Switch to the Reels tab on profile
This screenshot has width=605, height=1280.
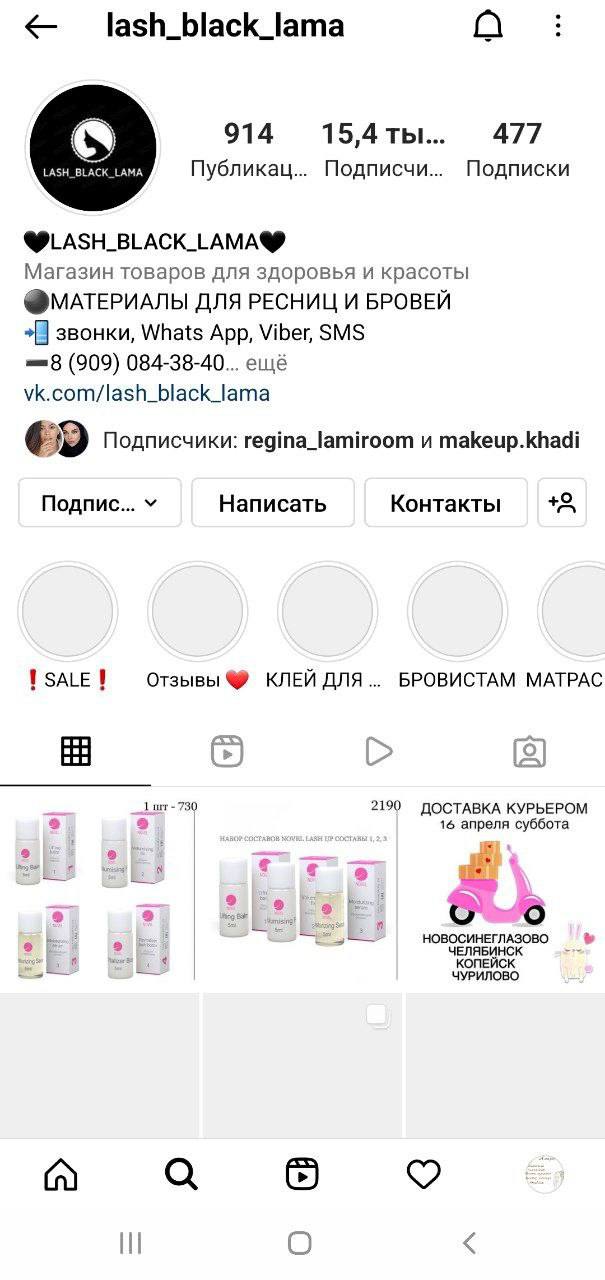pos(227,751)
